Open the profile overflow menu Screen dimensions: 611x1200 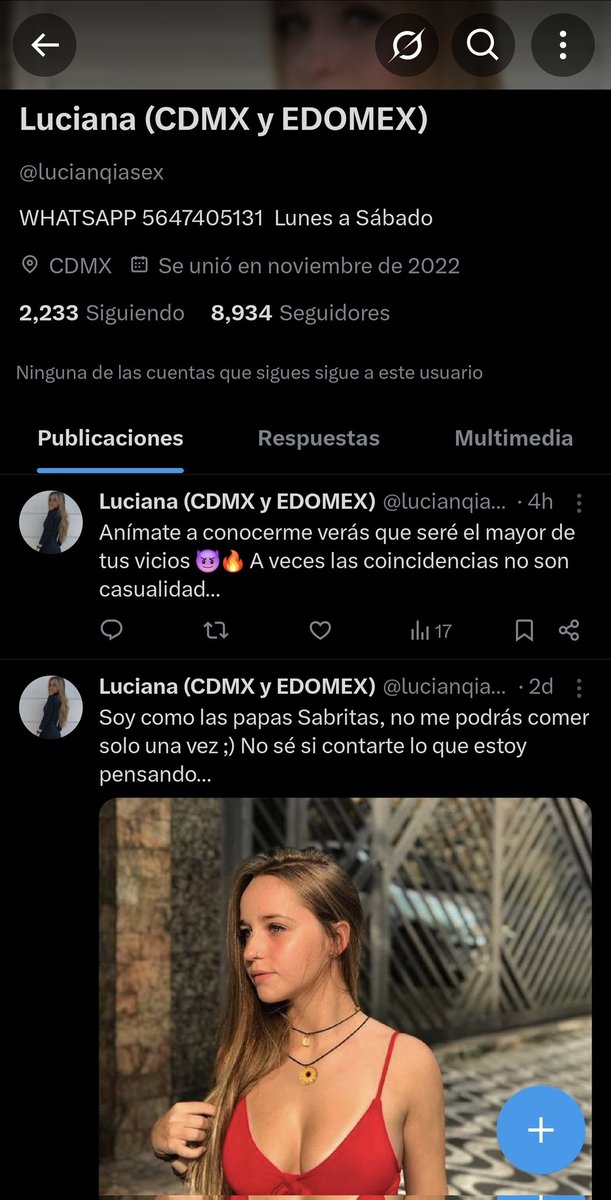click(x=563, y=45)
